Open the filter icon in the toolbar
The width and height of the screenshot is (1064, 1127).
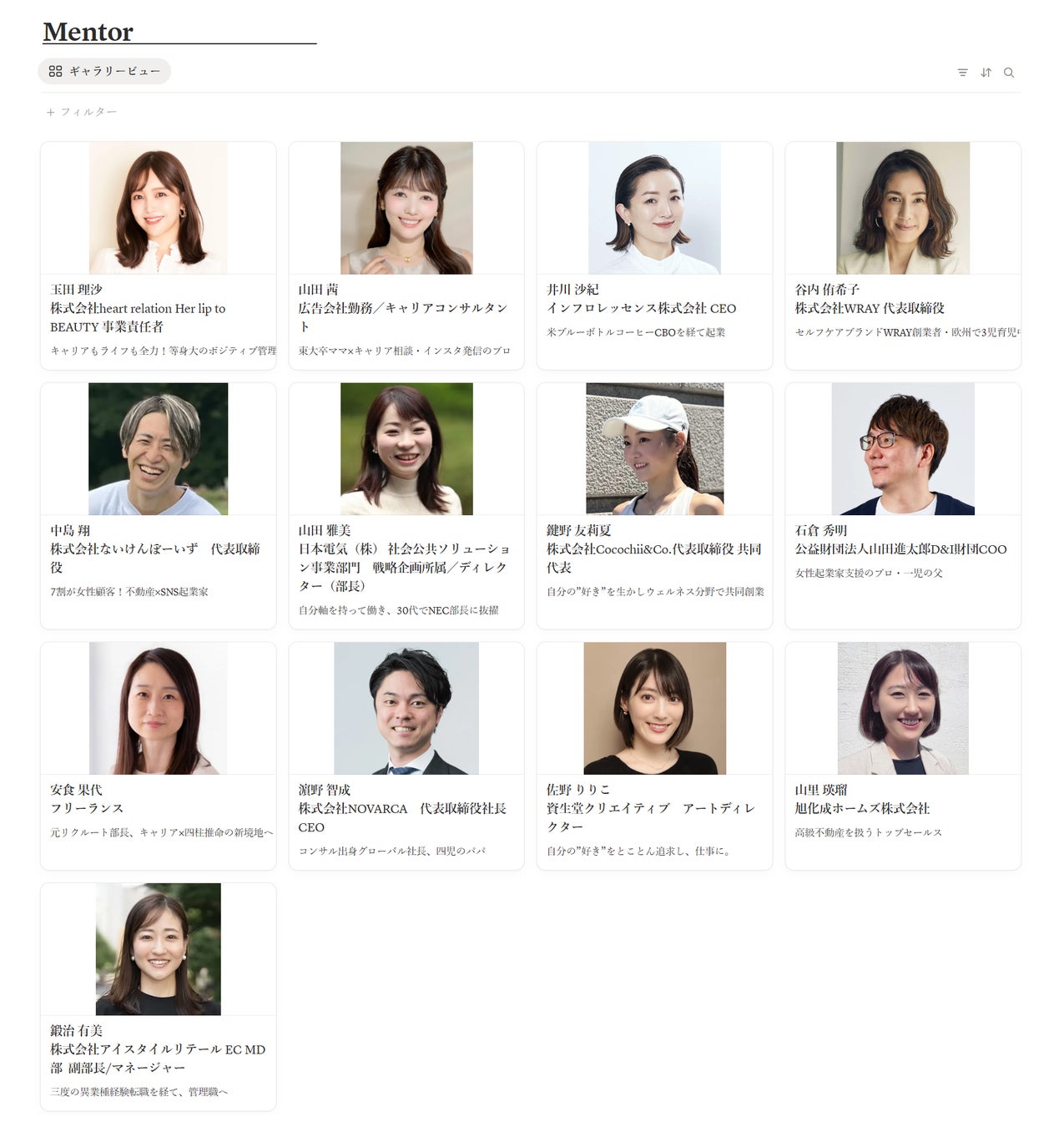[x=962, y=73]
